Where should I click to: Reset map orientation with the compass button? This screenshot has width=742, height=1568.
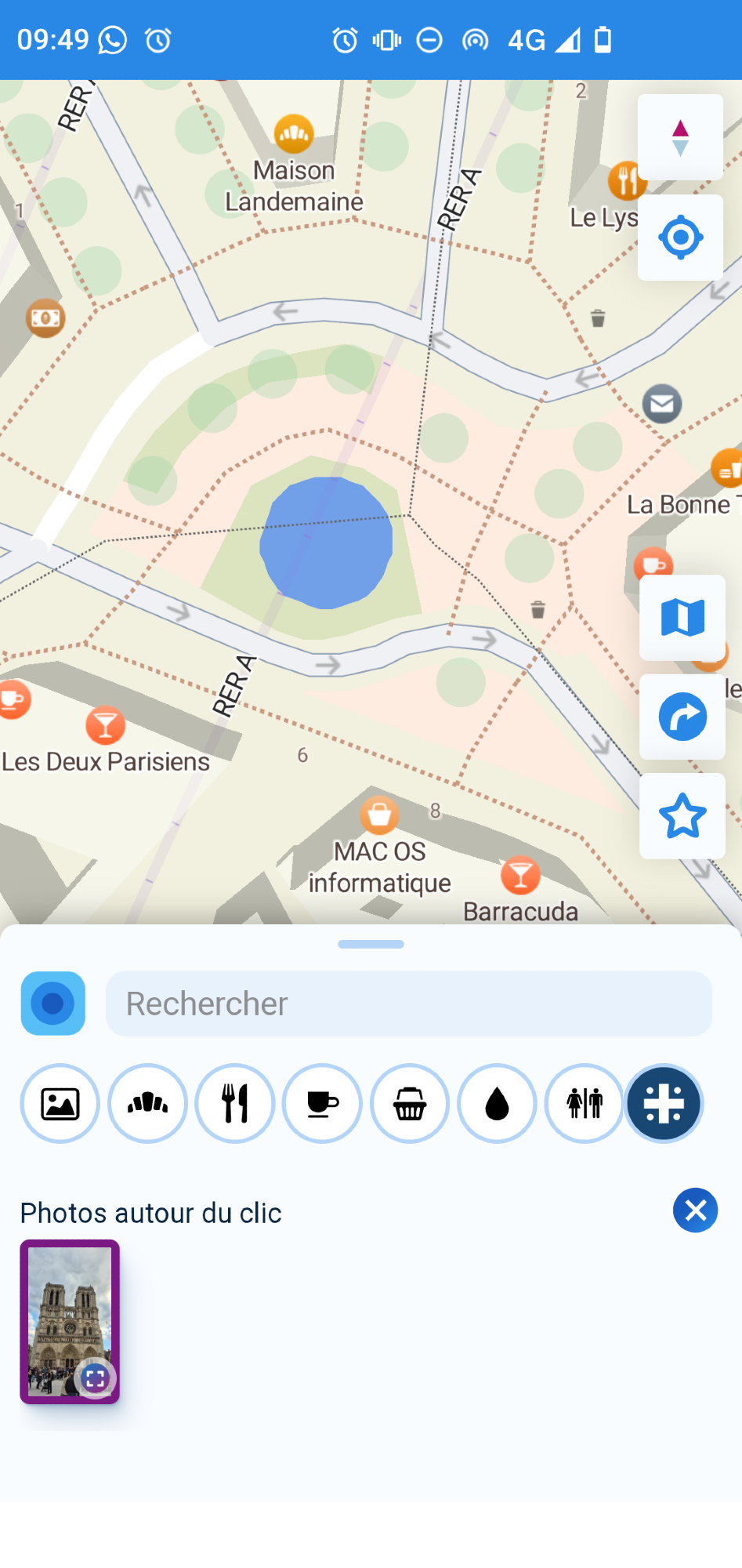pyautogui.click(x=680, y=138)
